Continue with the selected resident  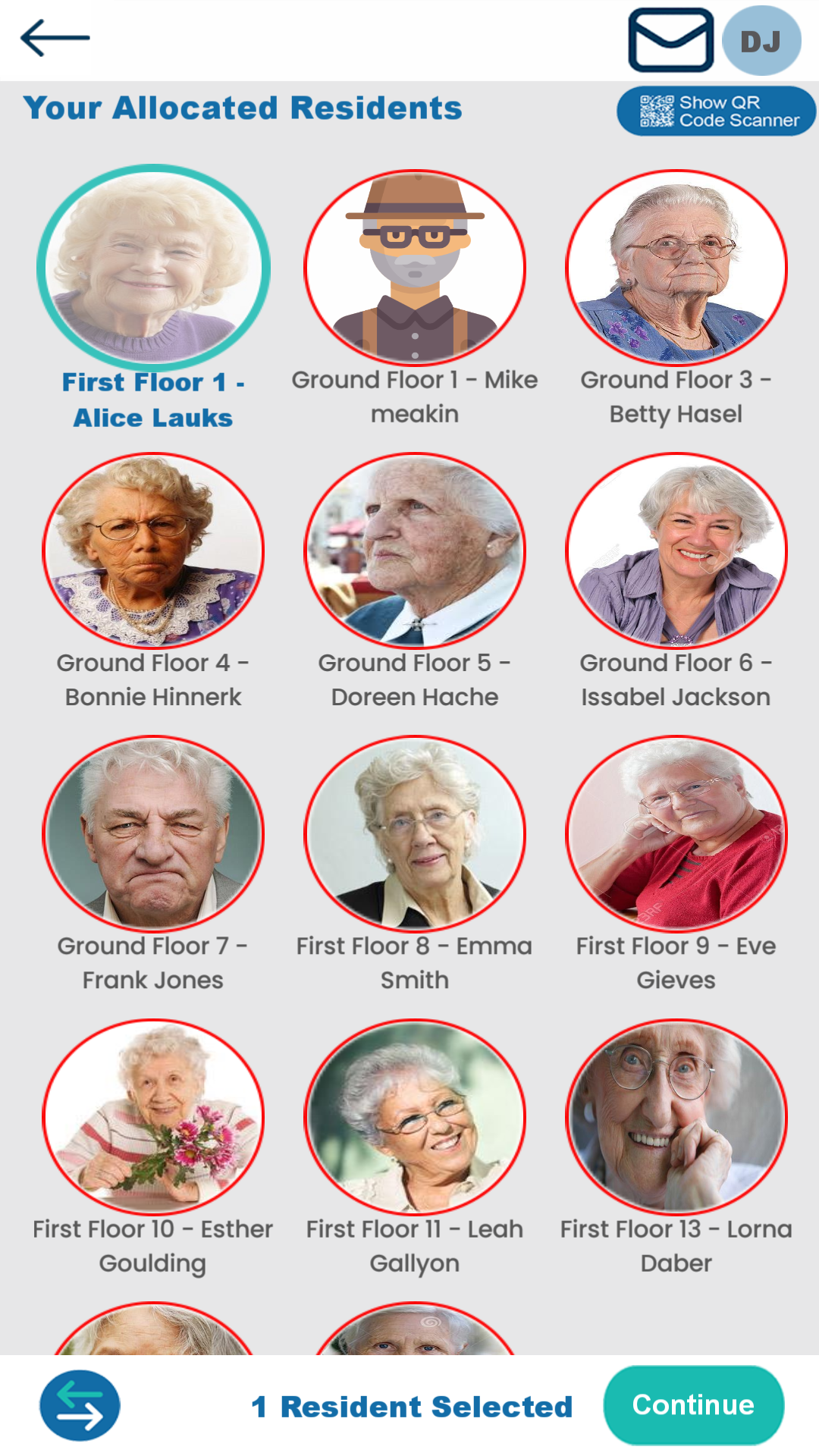(693, 1405)
